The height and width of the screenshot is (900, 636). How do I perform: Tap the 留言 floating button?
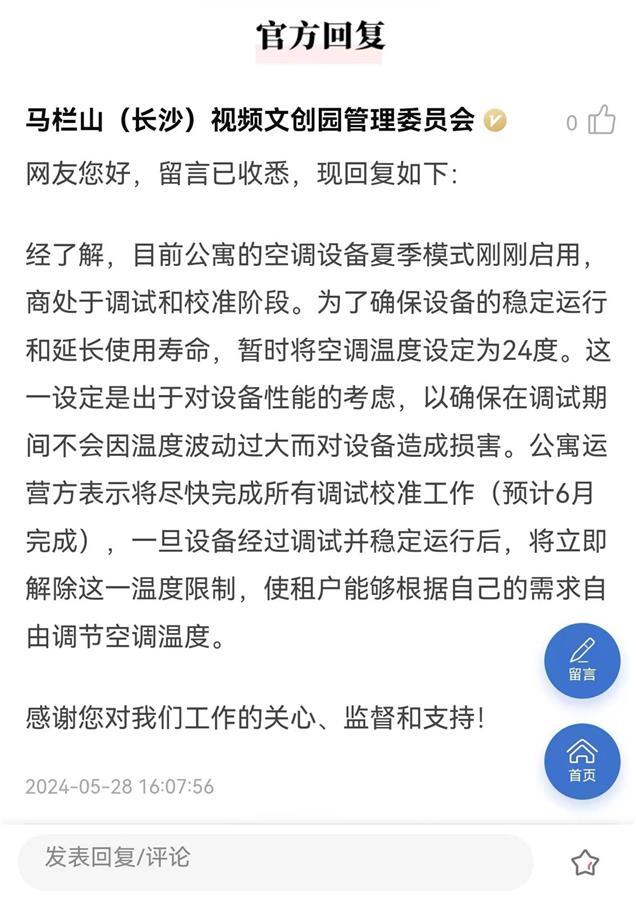582,660
